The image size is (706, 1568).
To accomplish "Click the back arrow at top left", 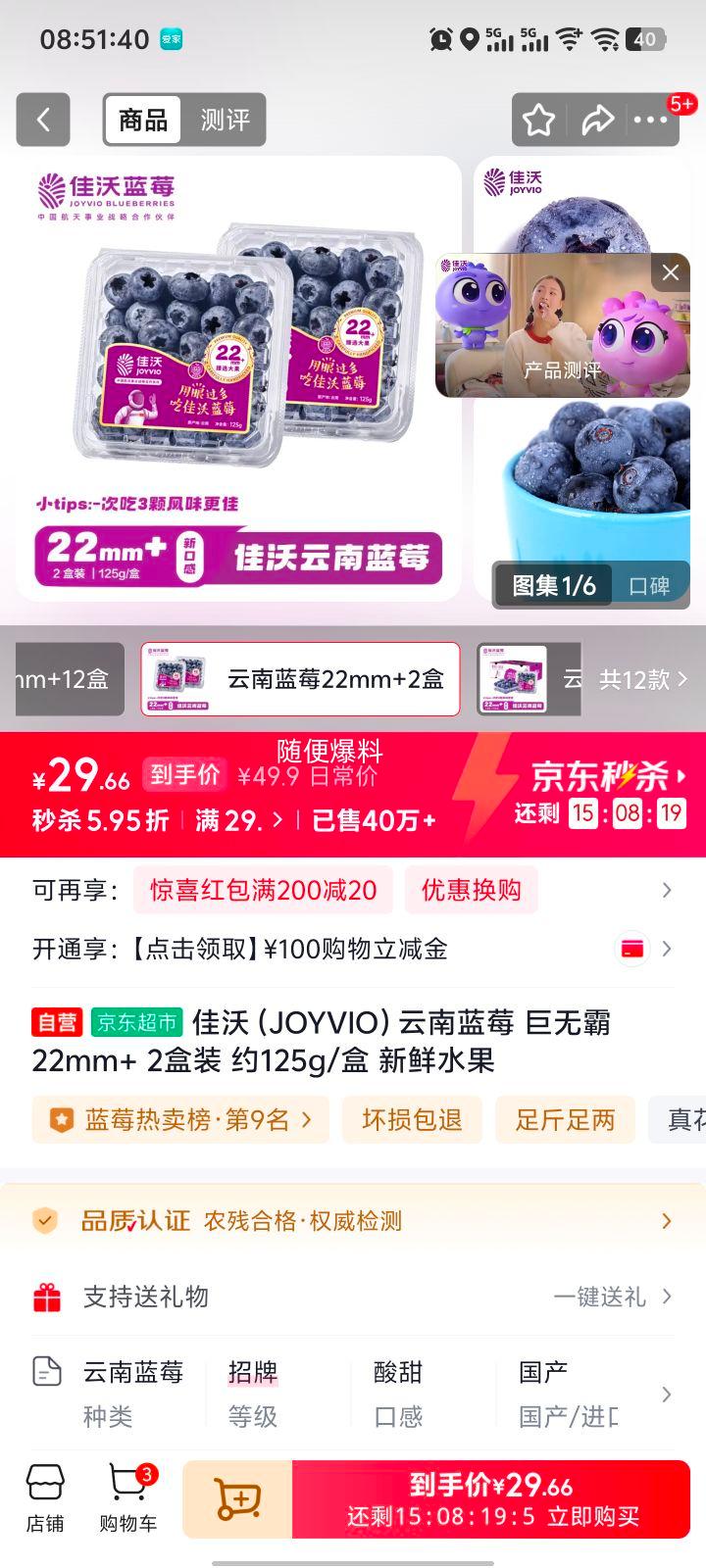I will tap(43, 120).
